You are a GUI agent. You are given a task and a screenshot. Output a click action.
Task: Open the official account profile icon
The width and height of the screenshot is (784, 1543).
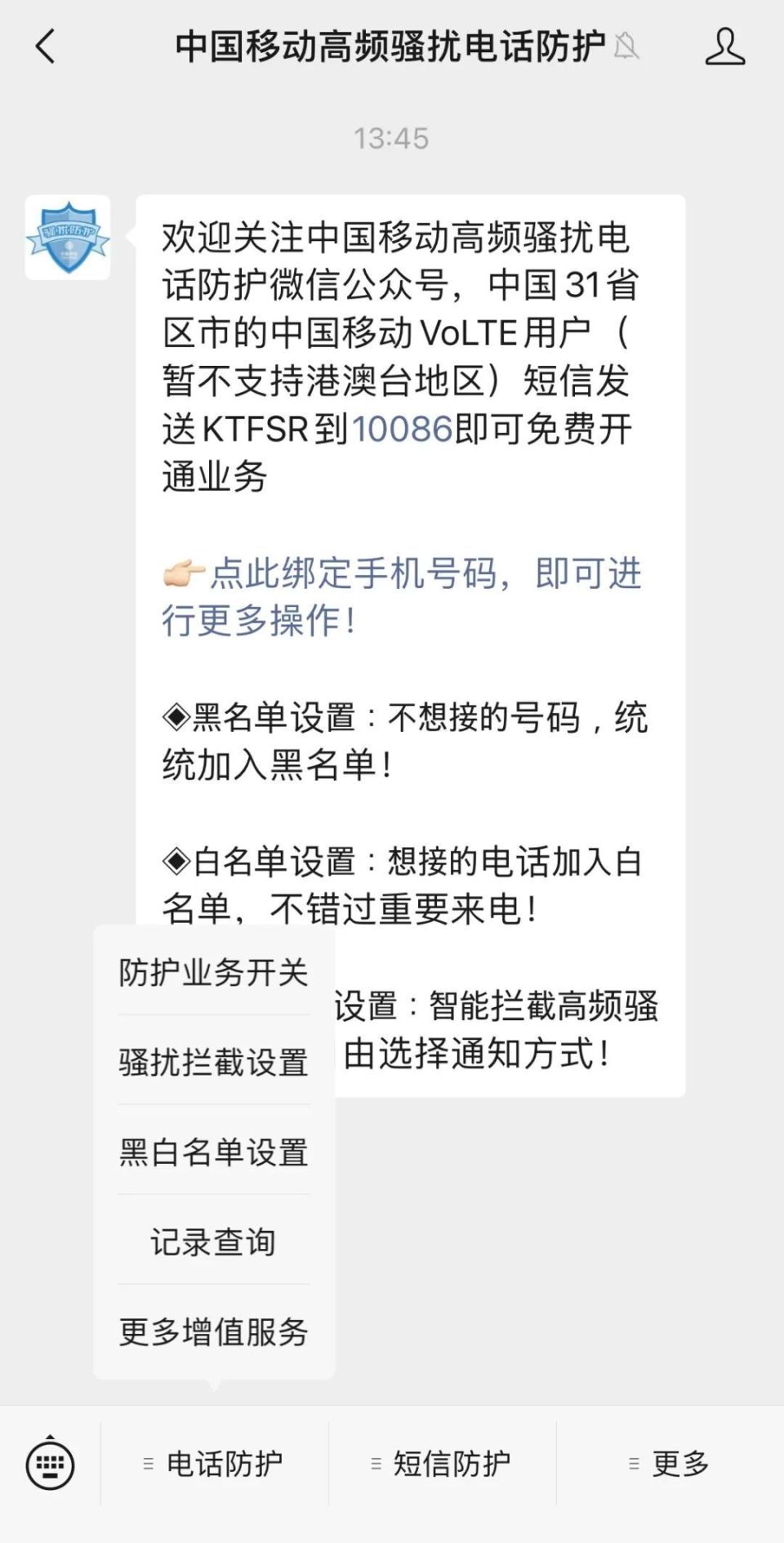click(x=725, y=47)
